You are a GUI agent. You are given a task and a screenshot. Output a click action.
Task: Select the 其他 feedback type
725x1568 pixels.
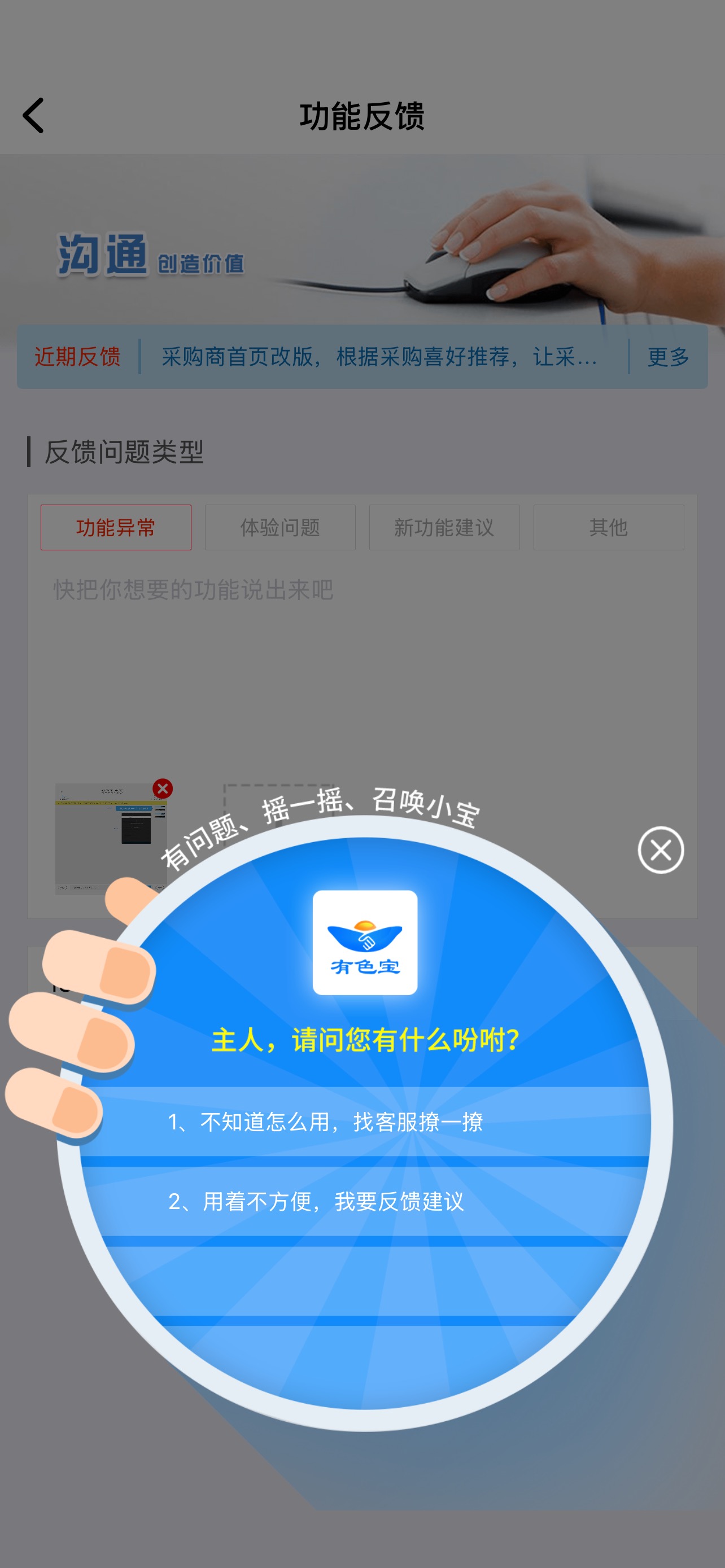tap(609, 527)
